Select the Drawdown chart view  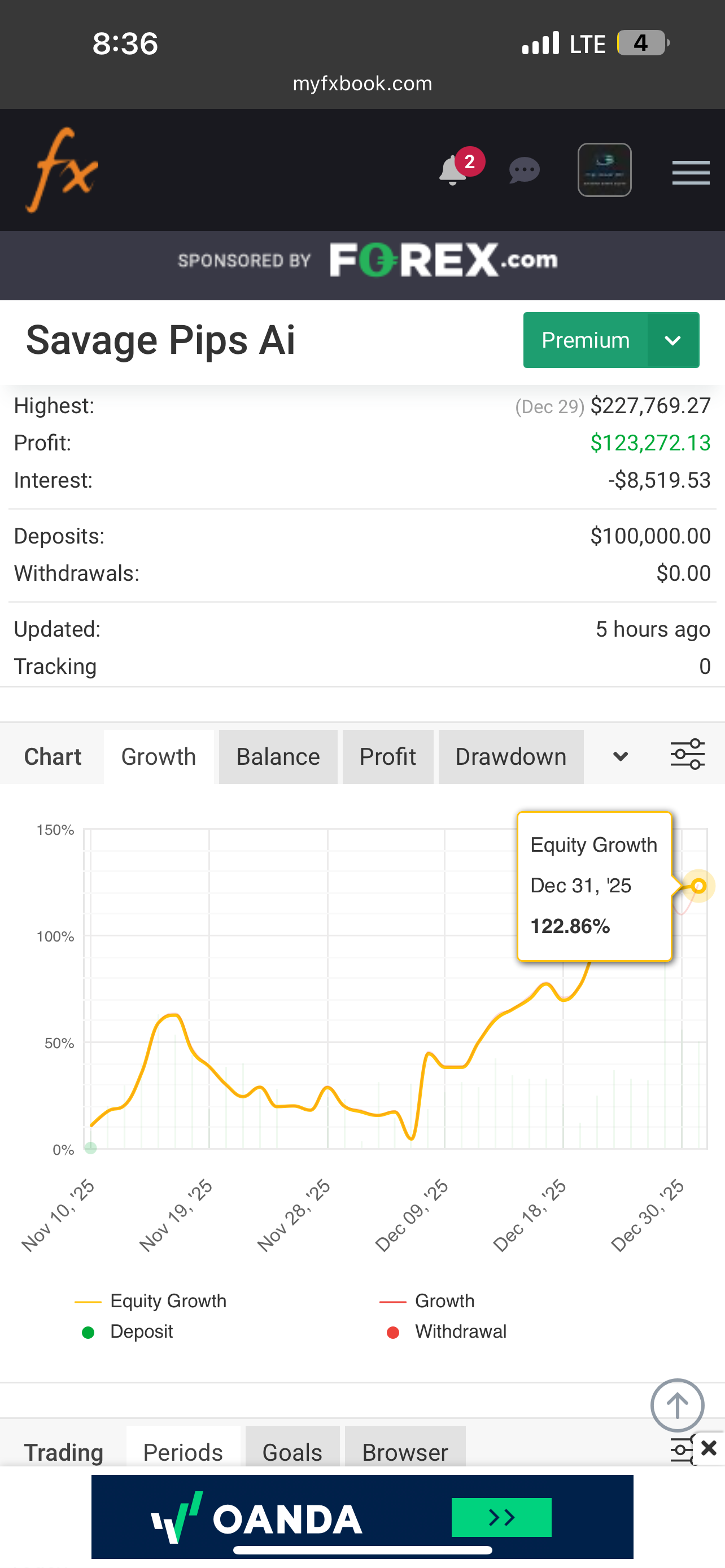click(x=511, y=756)
